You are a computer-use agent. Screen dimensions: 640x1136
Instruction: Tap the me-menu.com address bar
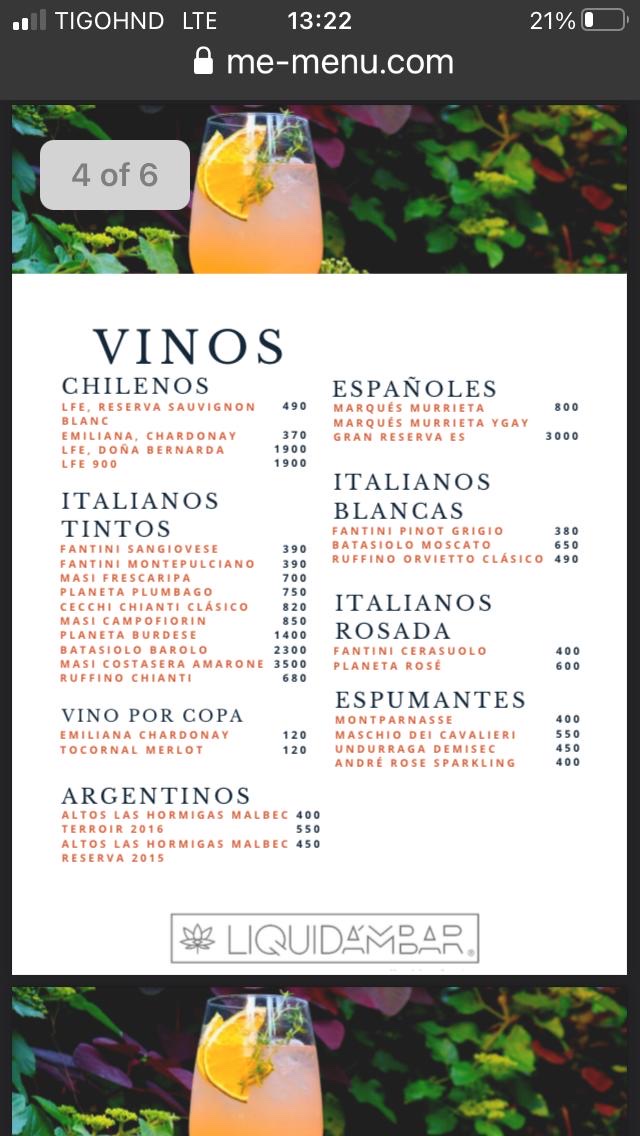(323, 62)
